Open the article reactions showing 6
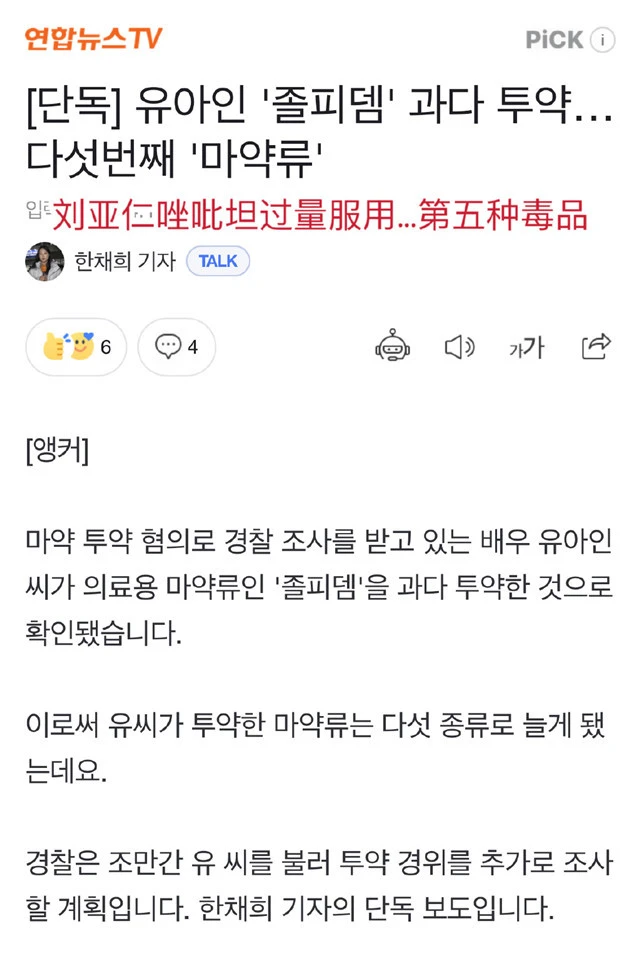The image size is (640, 967). point(76,347)
